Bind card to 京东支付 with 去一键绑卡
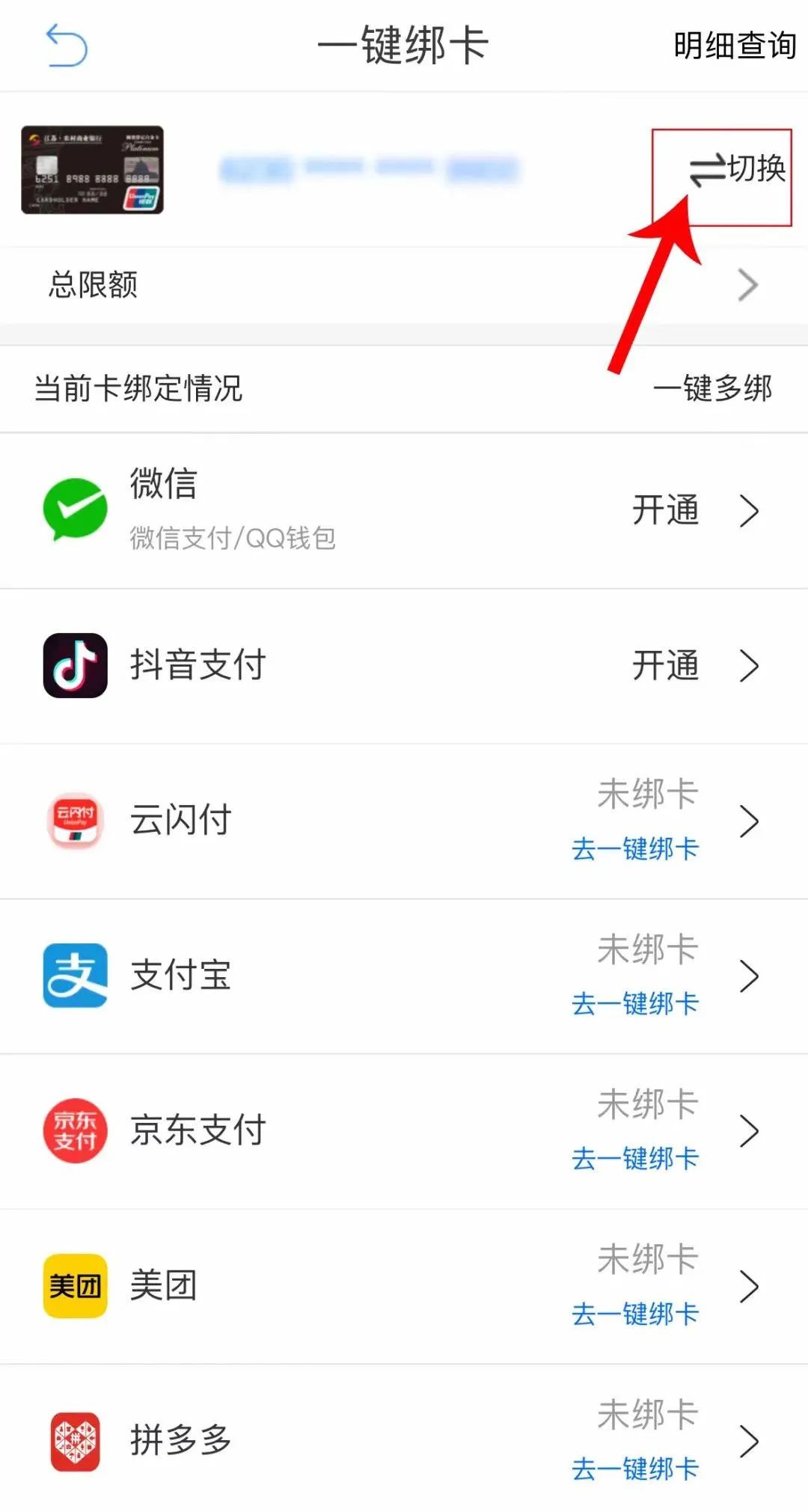This screenshot has width=808, height=1512. pos(634,1159)
